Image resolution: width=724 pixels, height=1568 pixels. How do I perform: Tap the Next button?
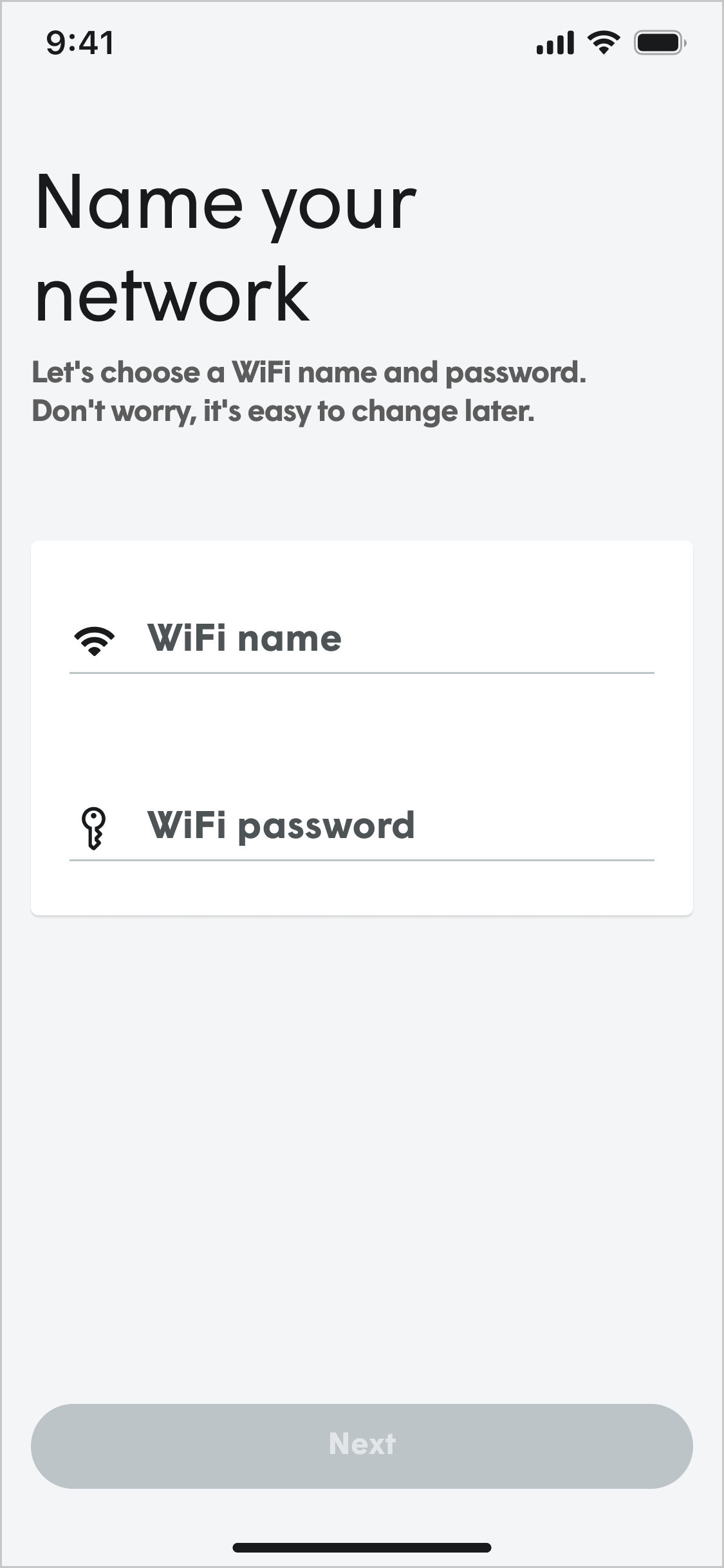click(362, 1446)
